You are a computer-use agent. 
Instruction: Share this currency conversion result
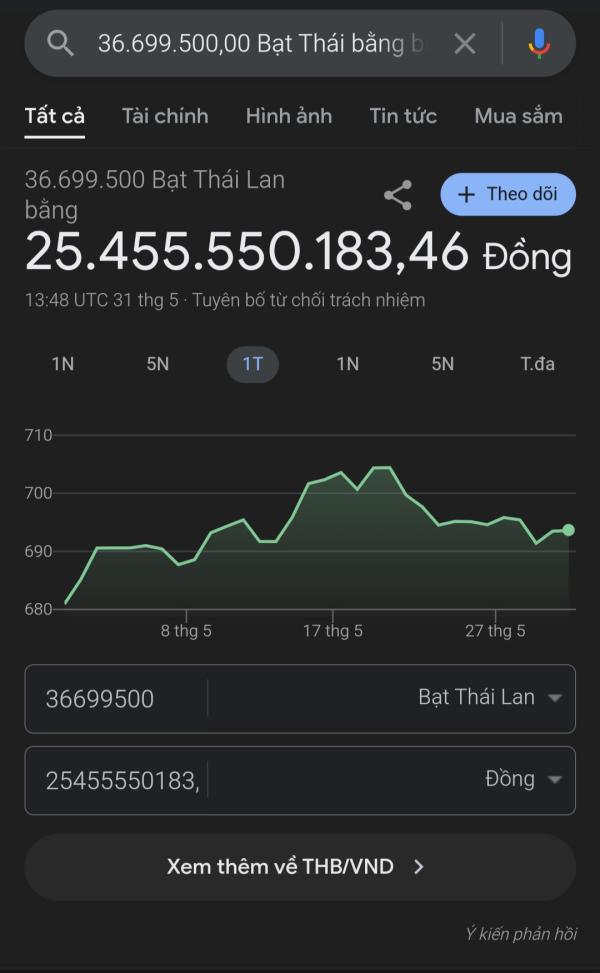(398, 195)
